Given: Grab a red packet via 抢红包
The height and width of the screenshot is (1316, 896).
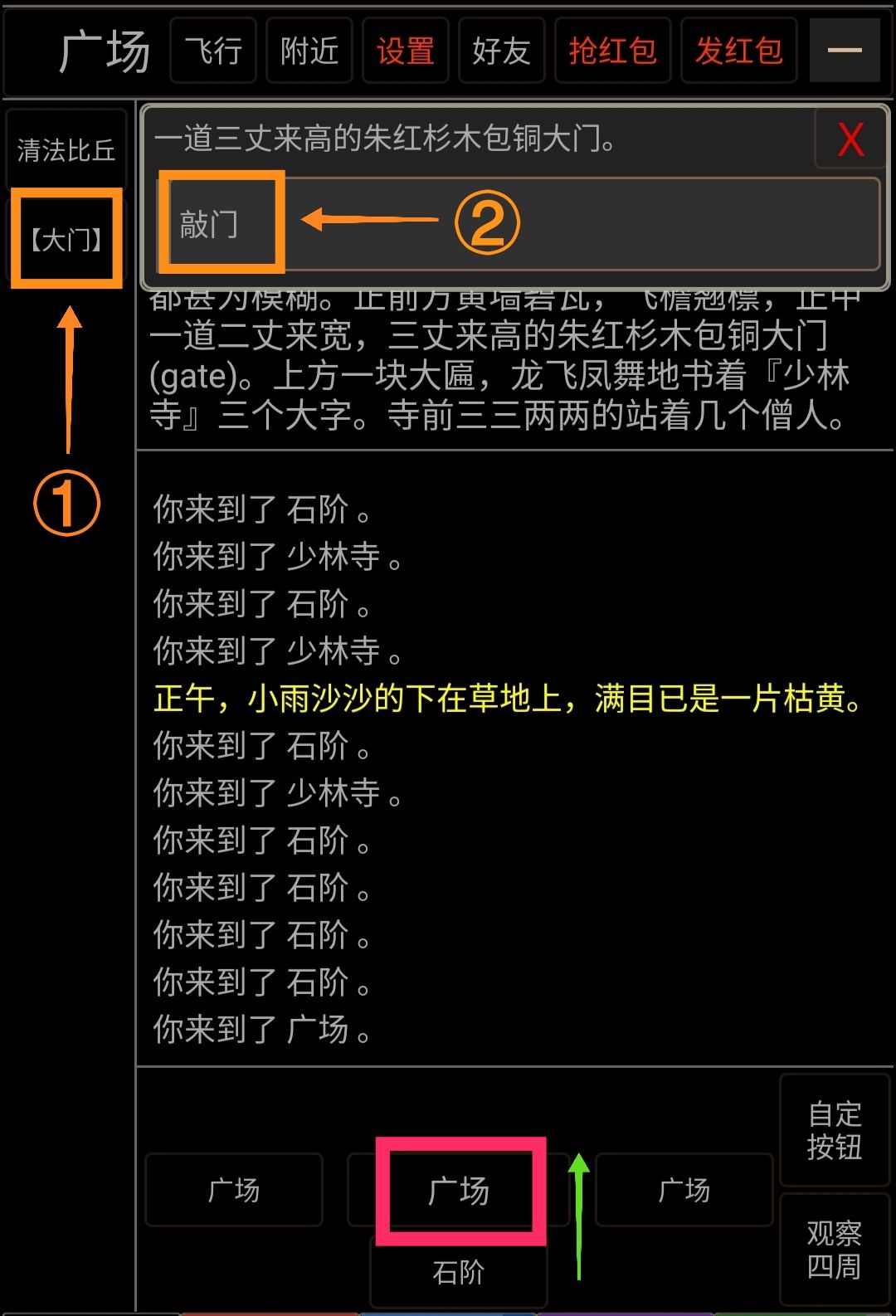Looking at the screenshot, I should click(612, 51).
